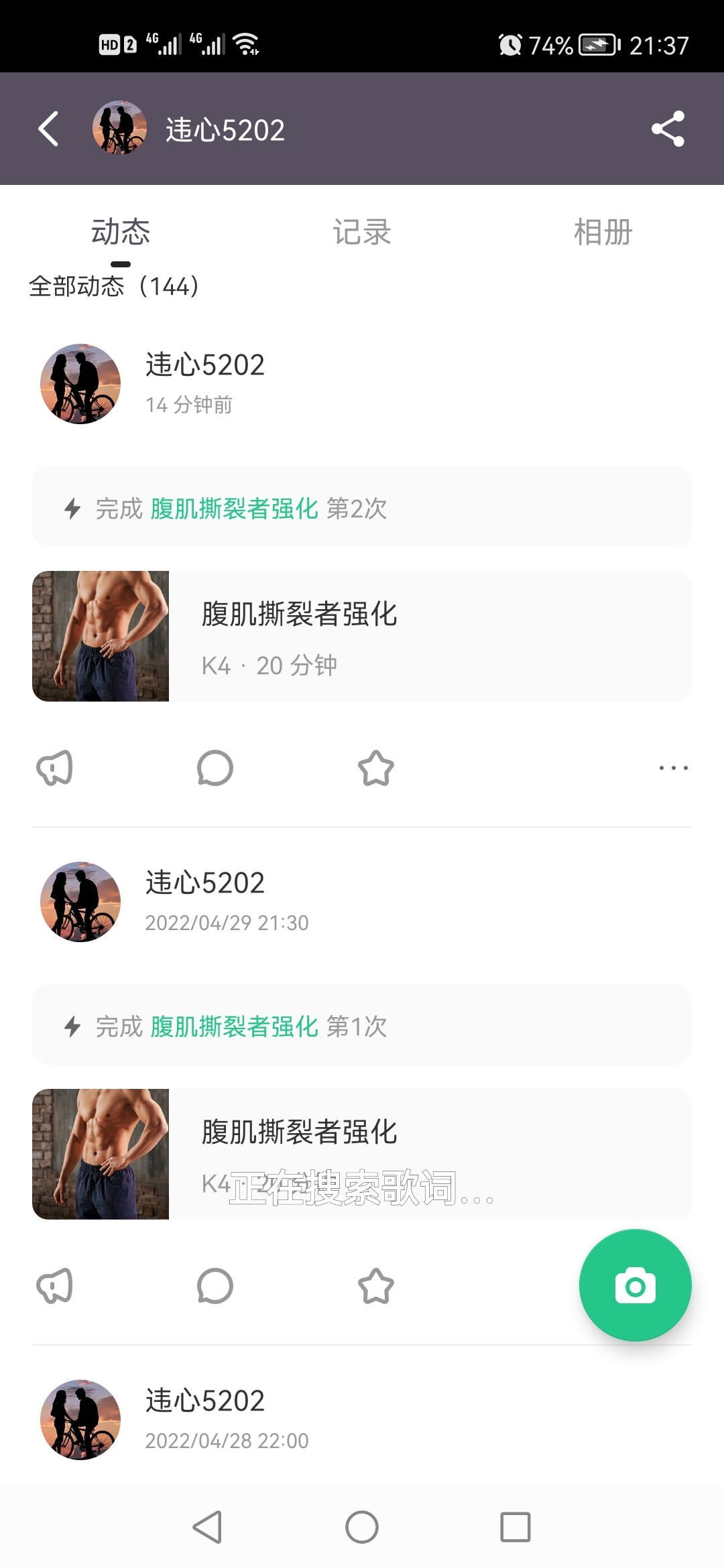Screen dimensions: 724x1568
Task: Open more options for the 14 分钟前 post
Action: pos(673,768)
